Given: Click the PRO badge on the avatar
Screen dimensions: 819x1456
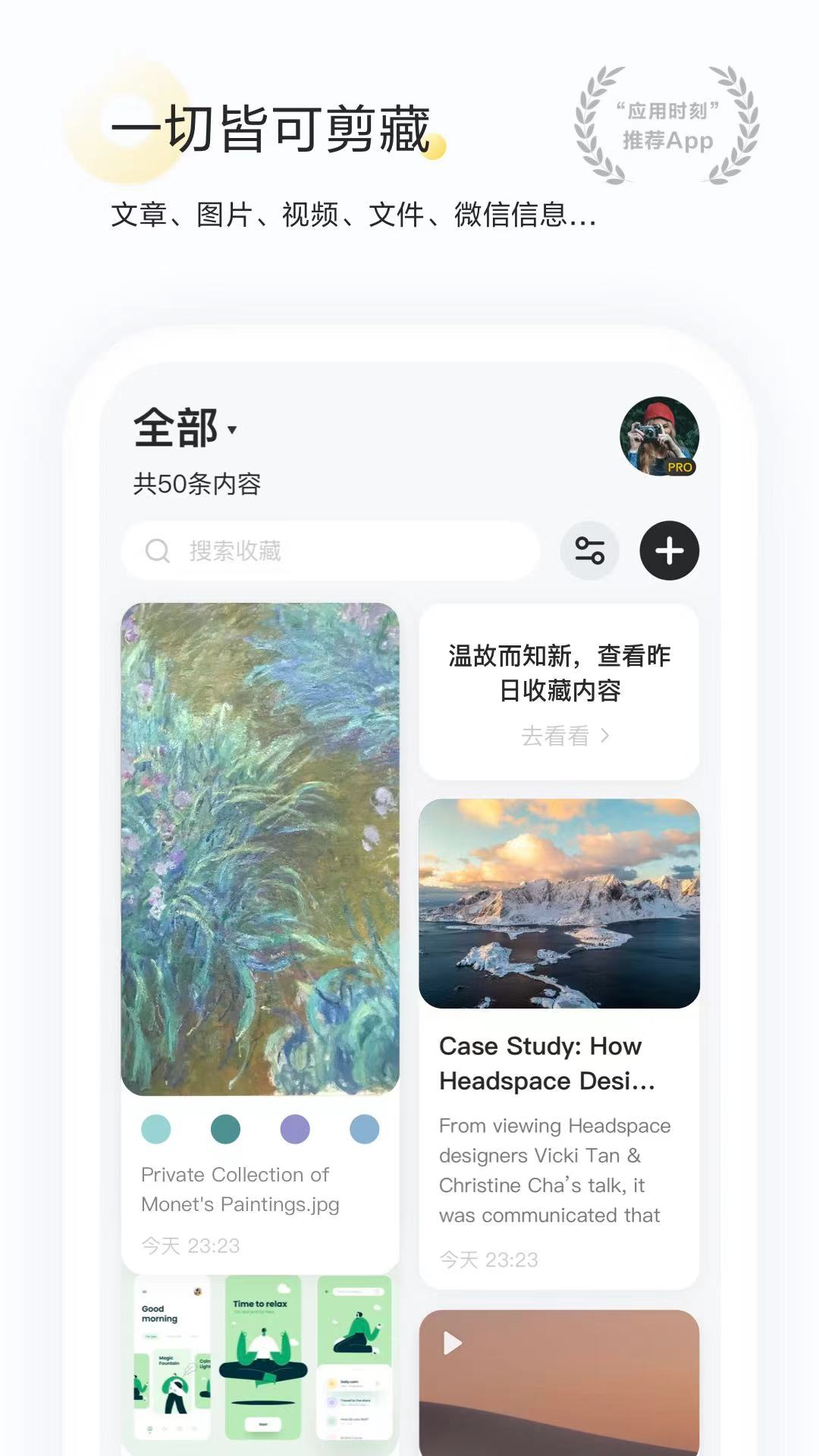Looking at the screenshot, I should tap(680, 467).
